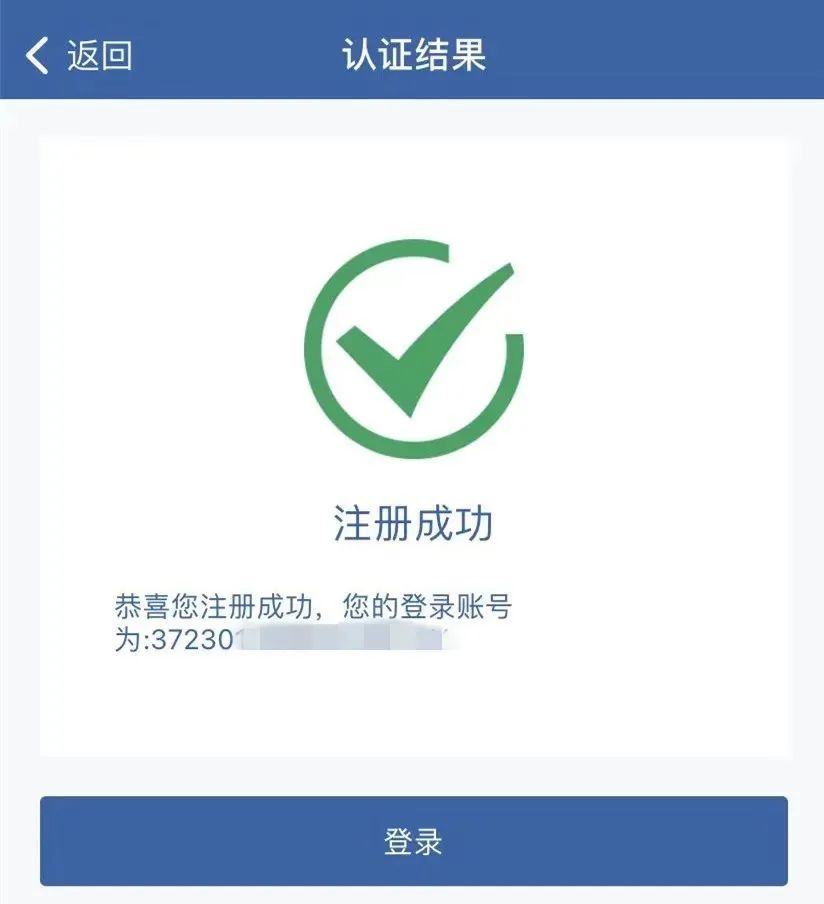Viewport: 824px width, 904px height.
Task: Tap the left-pointing navigation arrow
Action: point(36,55)
